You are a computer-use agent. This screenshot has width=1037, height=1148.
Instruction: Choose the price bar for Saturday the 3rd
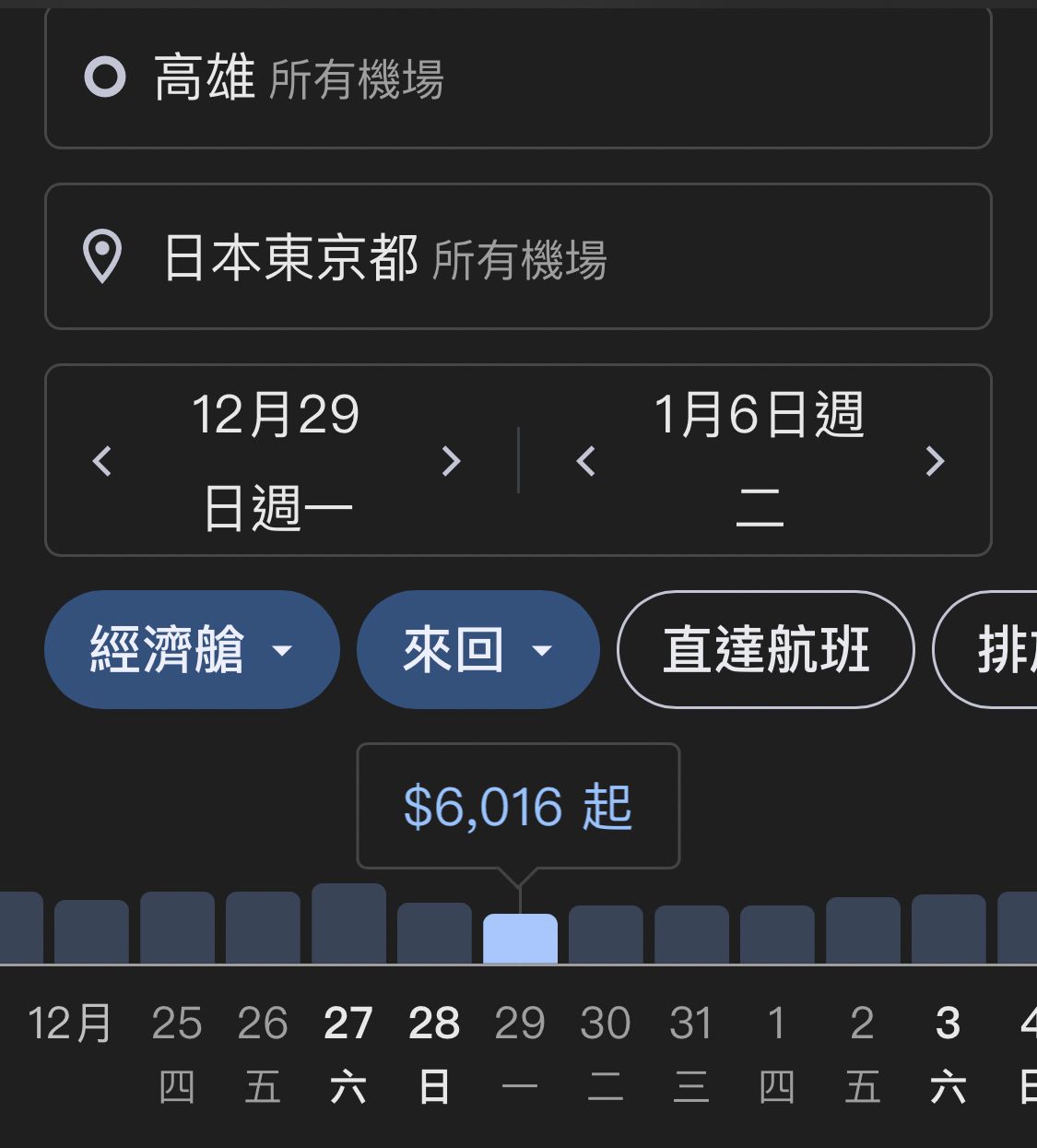tap(949, 929)
